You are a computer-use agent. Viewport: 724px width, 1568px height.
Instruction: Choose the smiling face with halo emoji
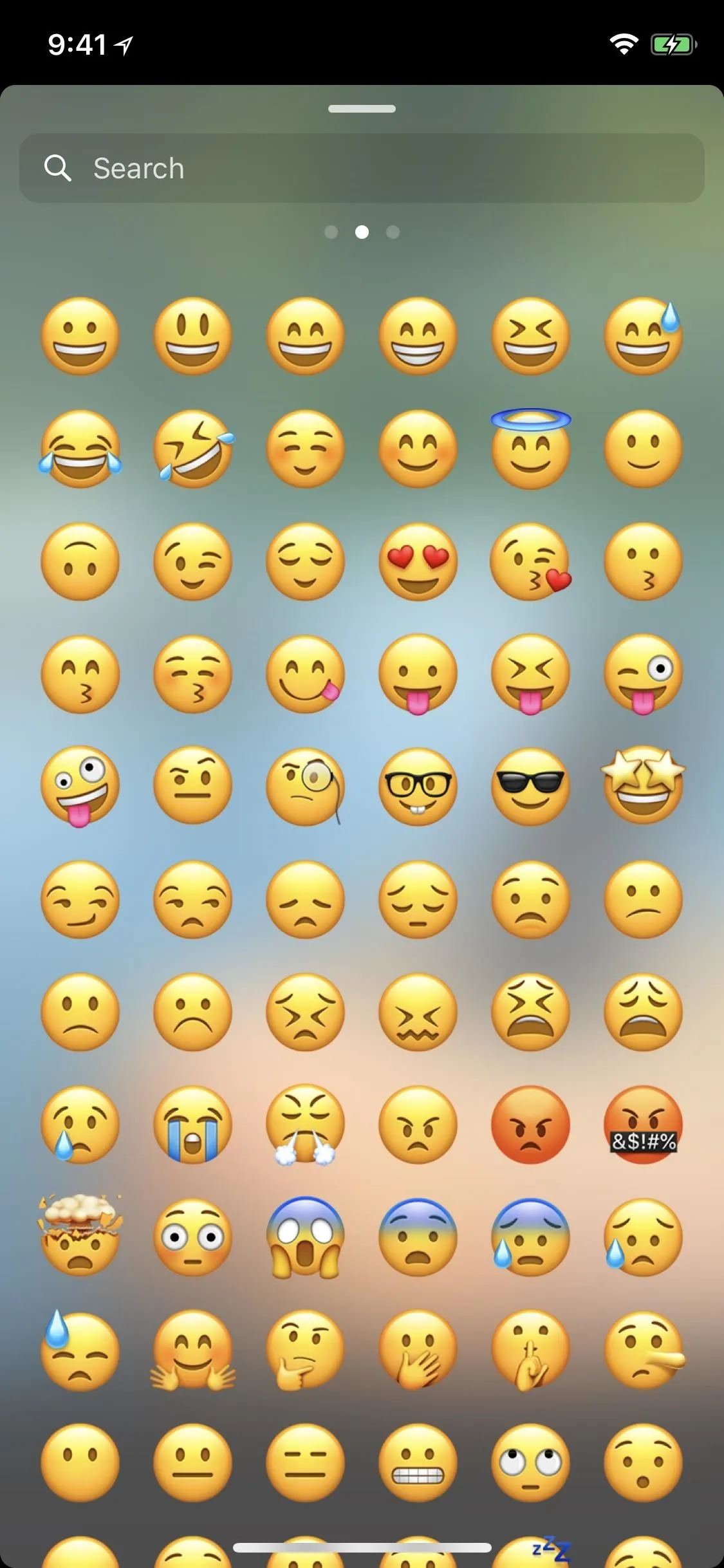530,448
